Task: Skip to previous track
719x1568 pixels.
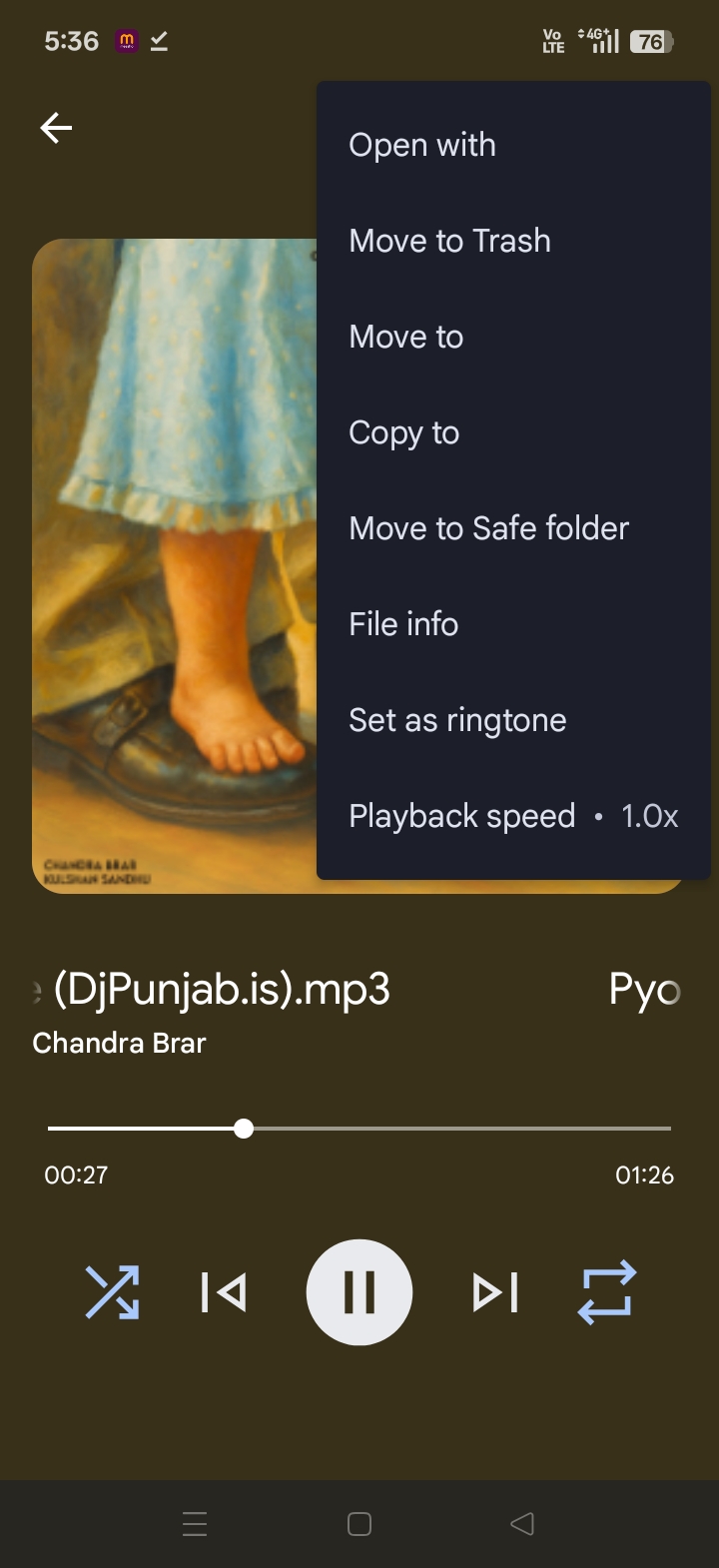Action: coord(224,1292)
